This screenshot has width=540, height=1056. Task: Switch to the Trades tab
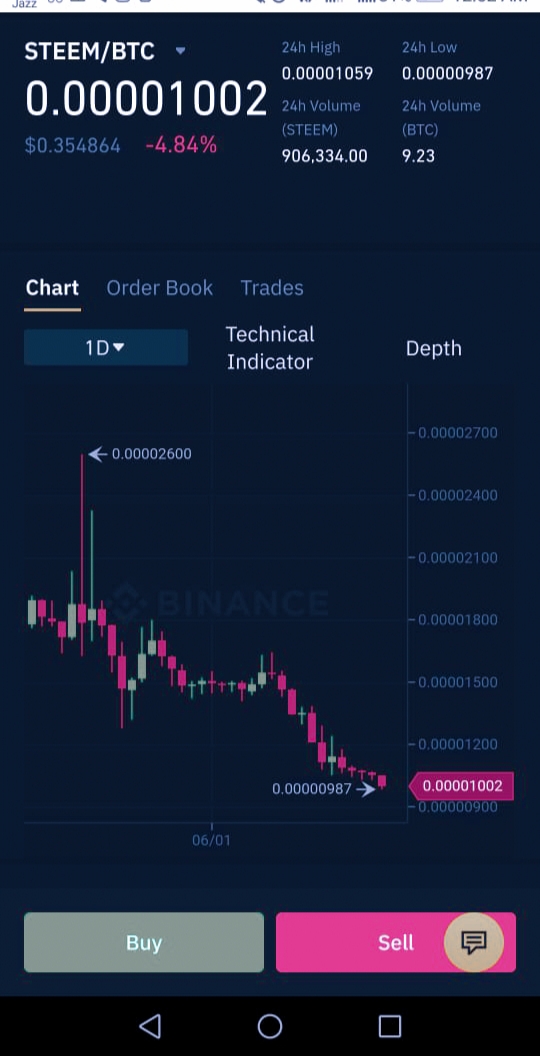tap(272, 288)
